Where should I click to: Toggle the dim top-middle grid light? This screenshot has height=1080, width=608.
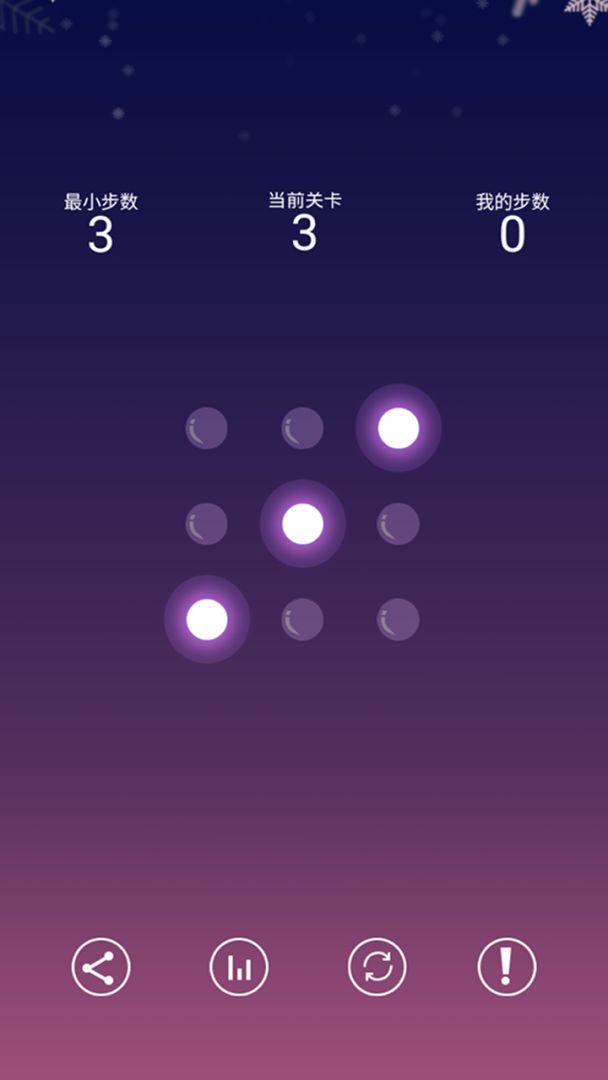point(302,428)
